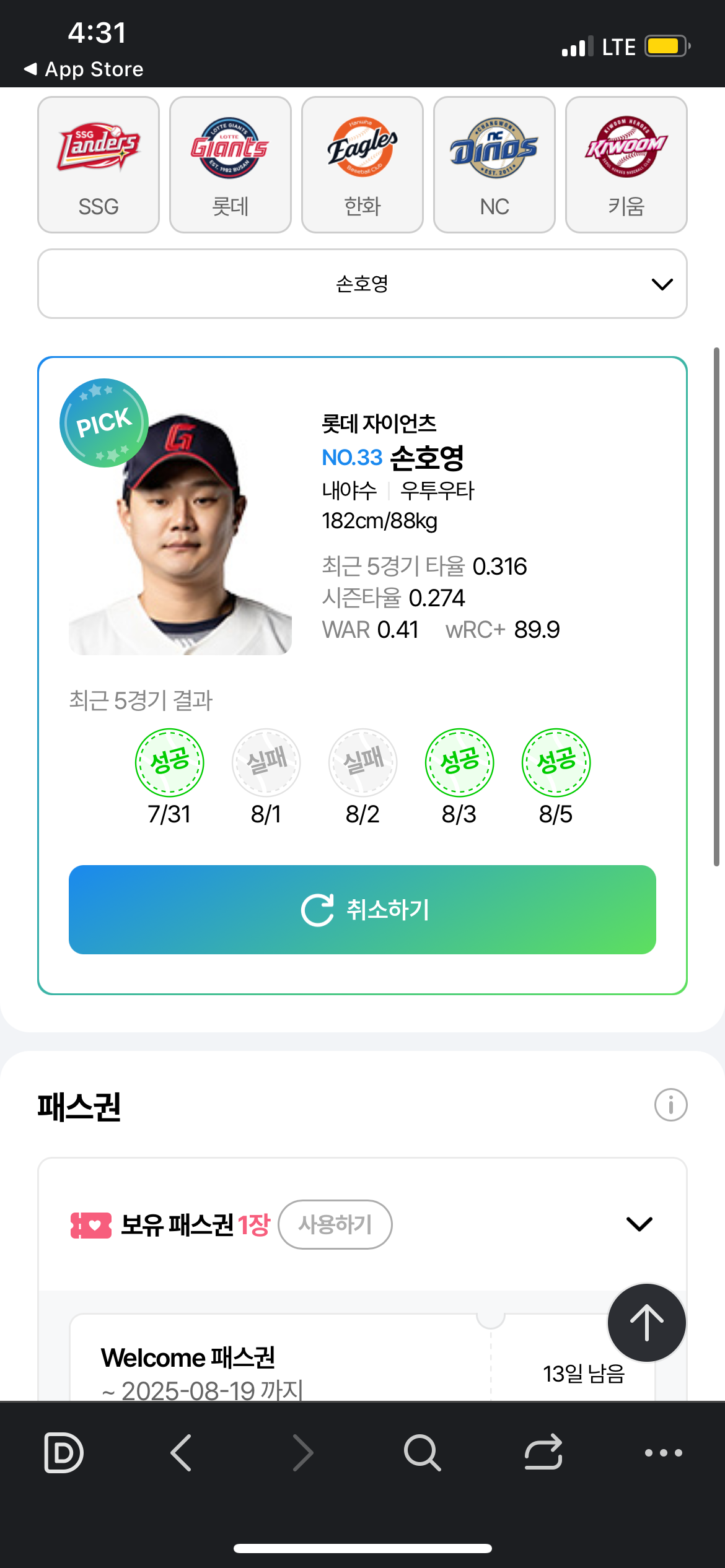Open the three-dot more menu

663,1452
